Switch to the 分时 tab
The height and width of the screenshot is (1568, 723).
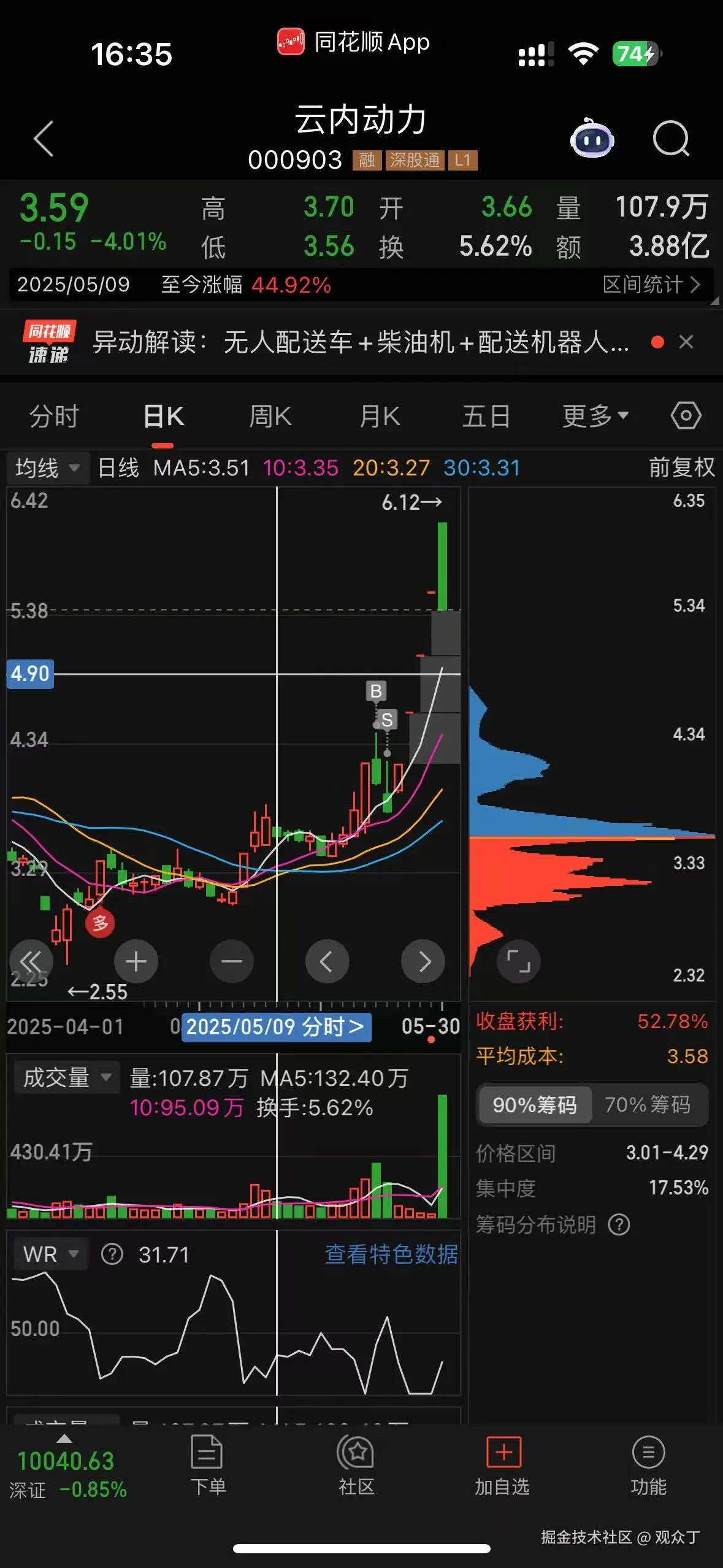pos(53,416)
